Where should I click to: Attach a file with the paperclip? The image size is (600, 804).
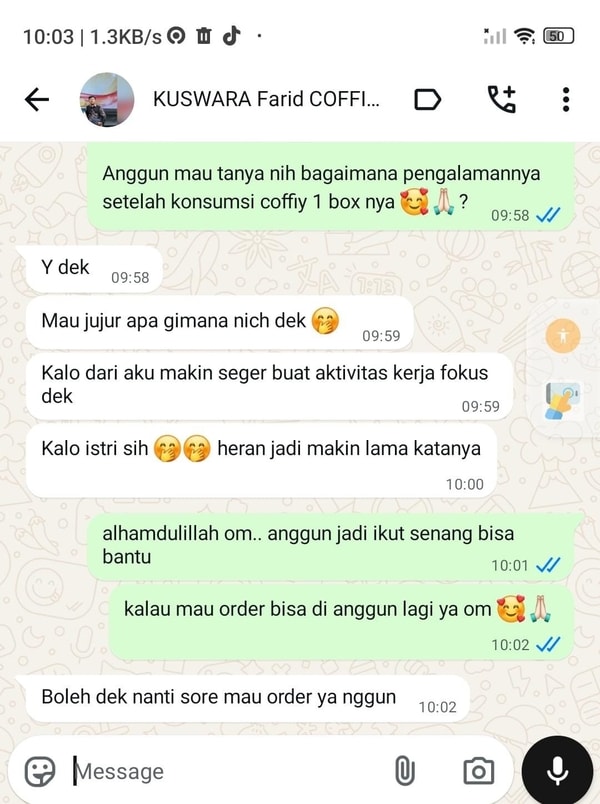pyautogui.click(x=404, y=771)
